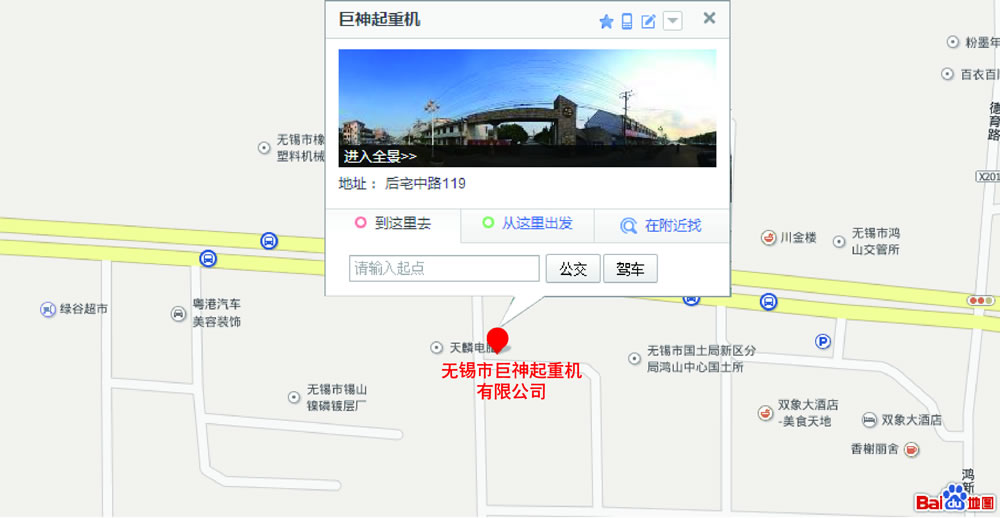Open the panorama view 进入全景

coord(380,156)
